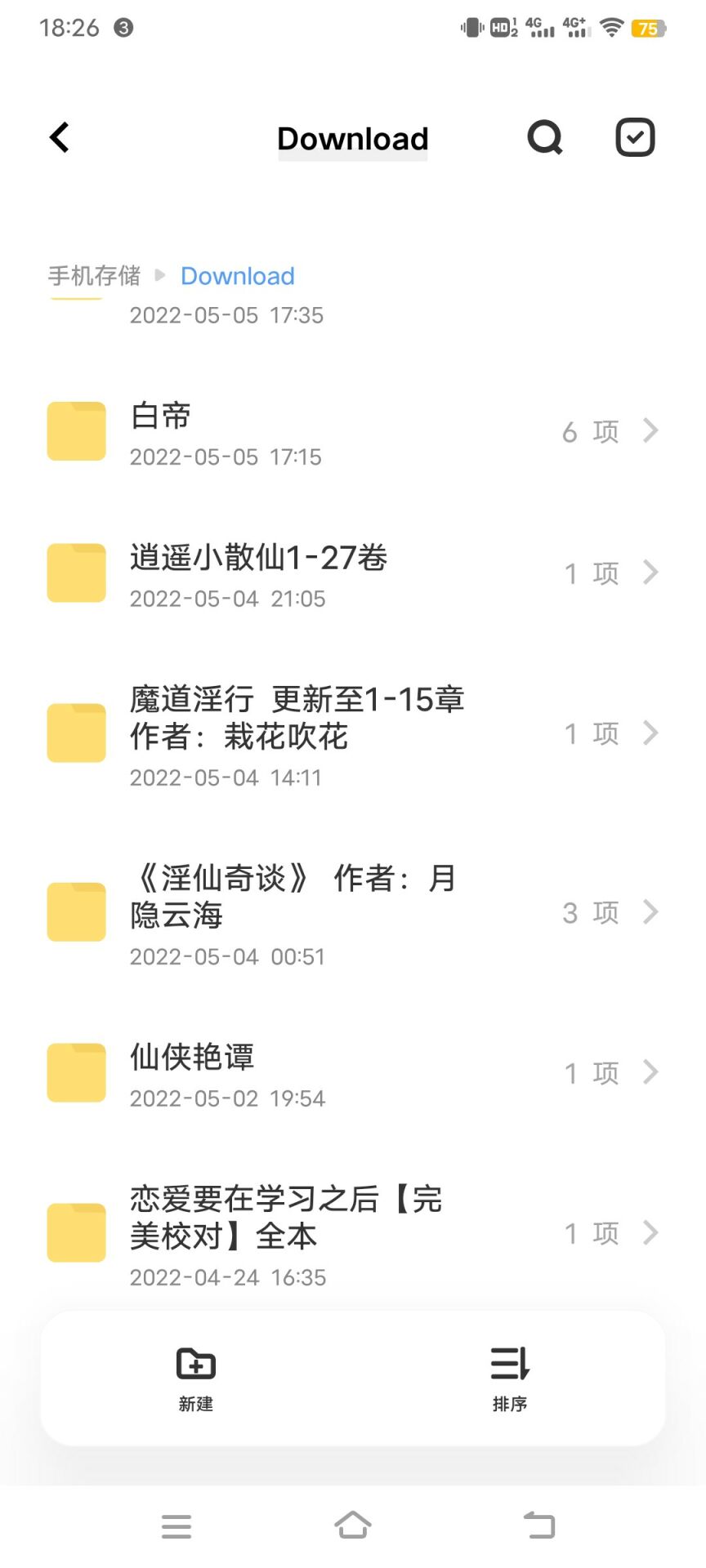Open the 白帝 folder
This screenshot has height=1568, width=706.
[353, 432]
